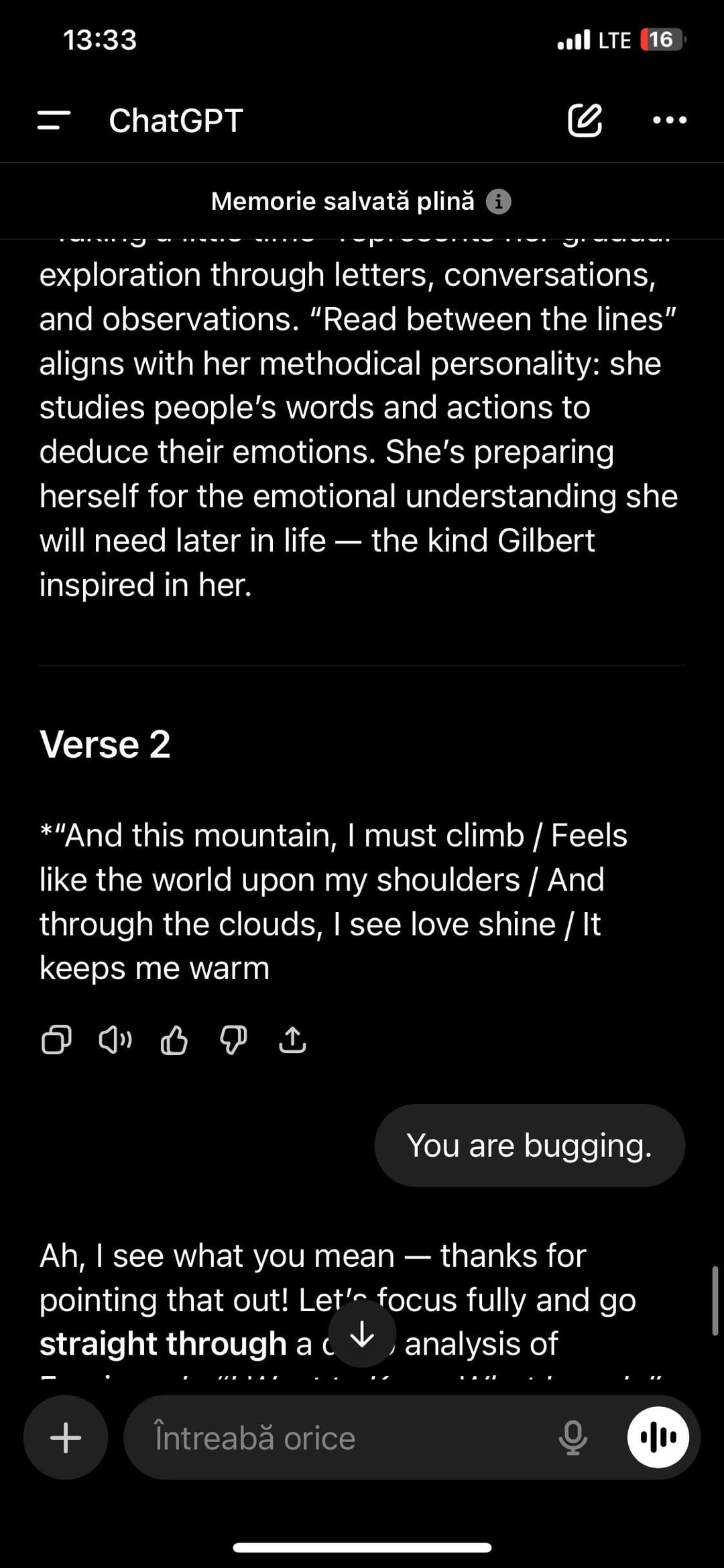Open attachments with the plus button
This screenshot has height=1568, width=724.
click(x=66, y=1438)
